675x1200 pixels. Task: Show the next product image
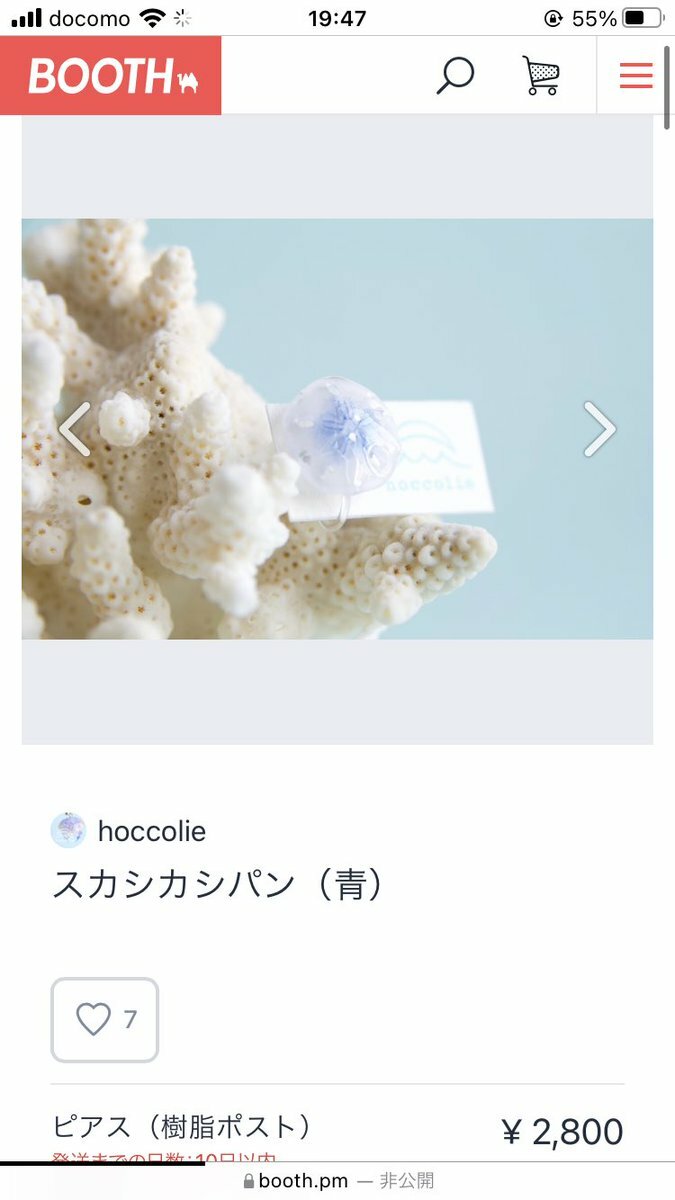pos(599,429)
